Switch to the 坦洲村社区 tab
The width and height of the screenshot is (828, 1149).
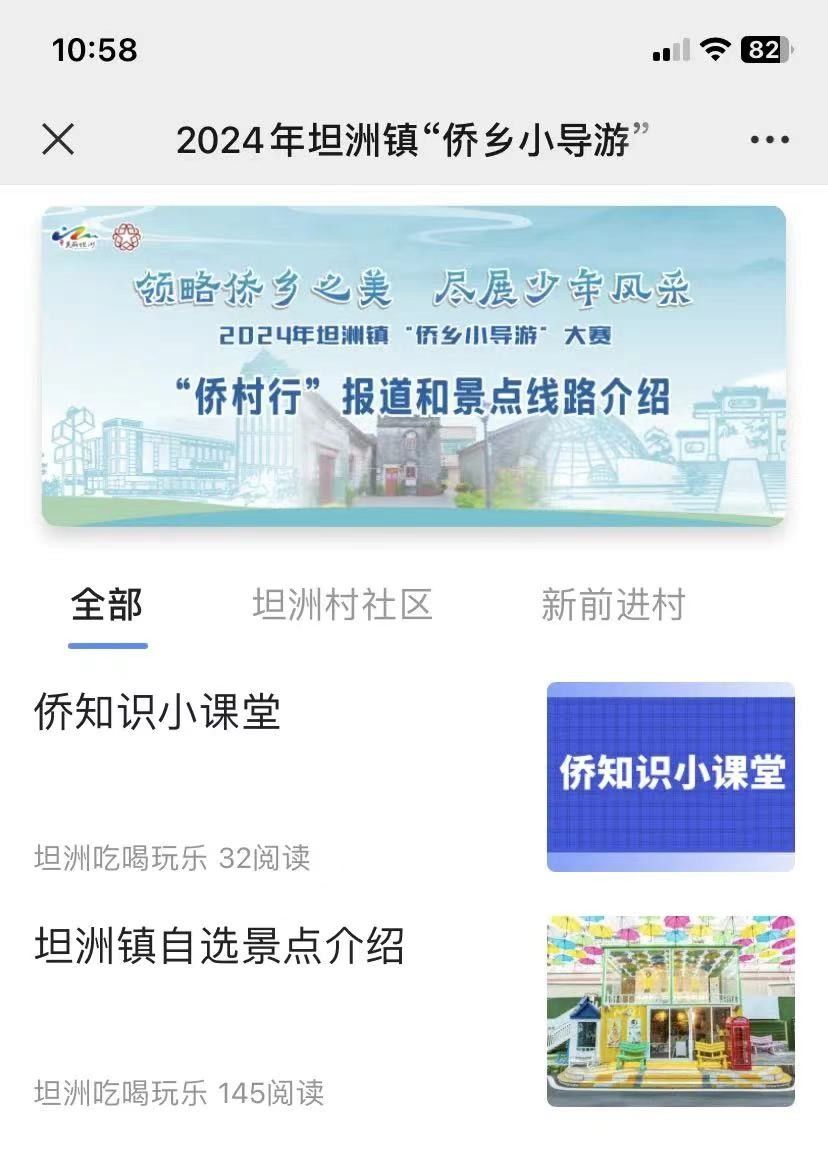[x=342, y=606]
